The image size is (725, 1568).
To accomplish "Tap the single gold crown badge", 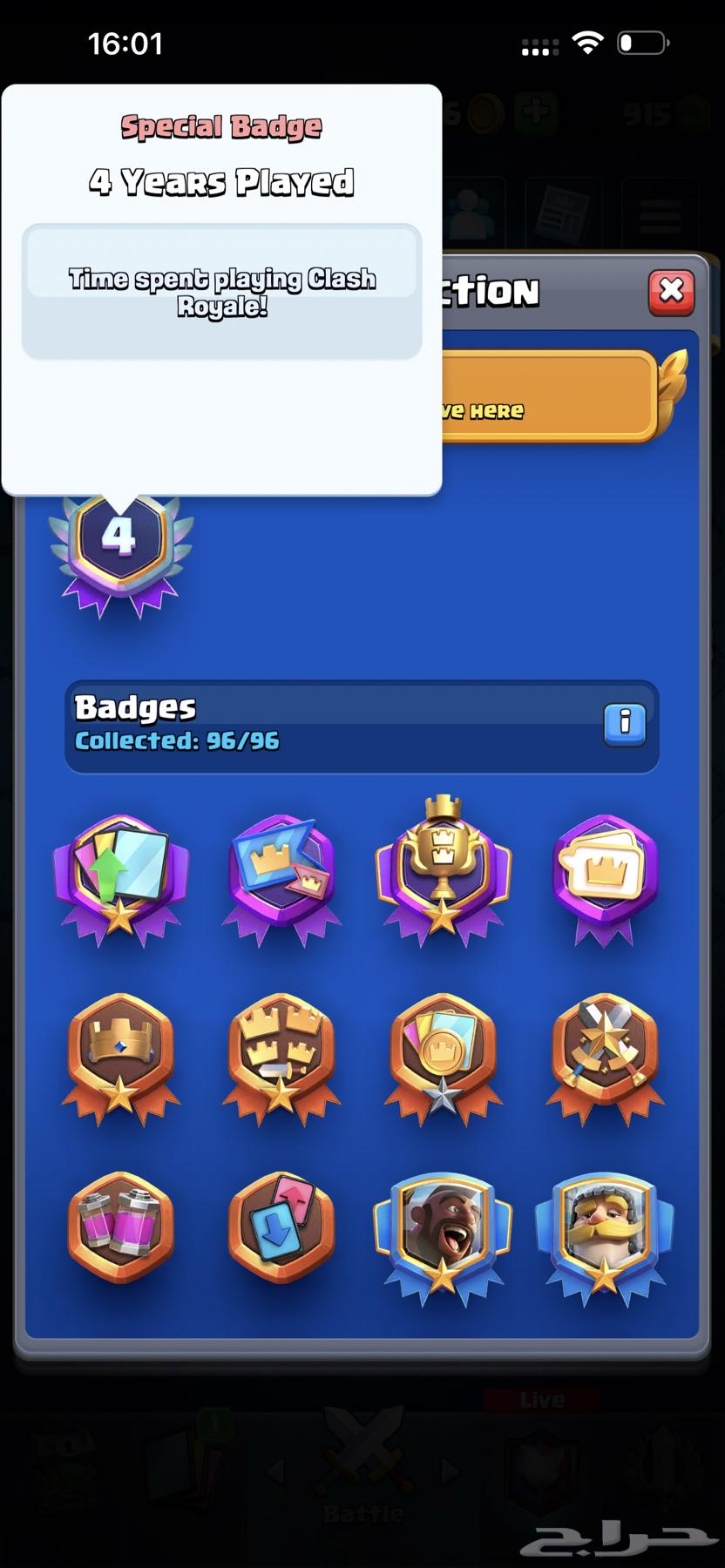I will pos(120,1054).
